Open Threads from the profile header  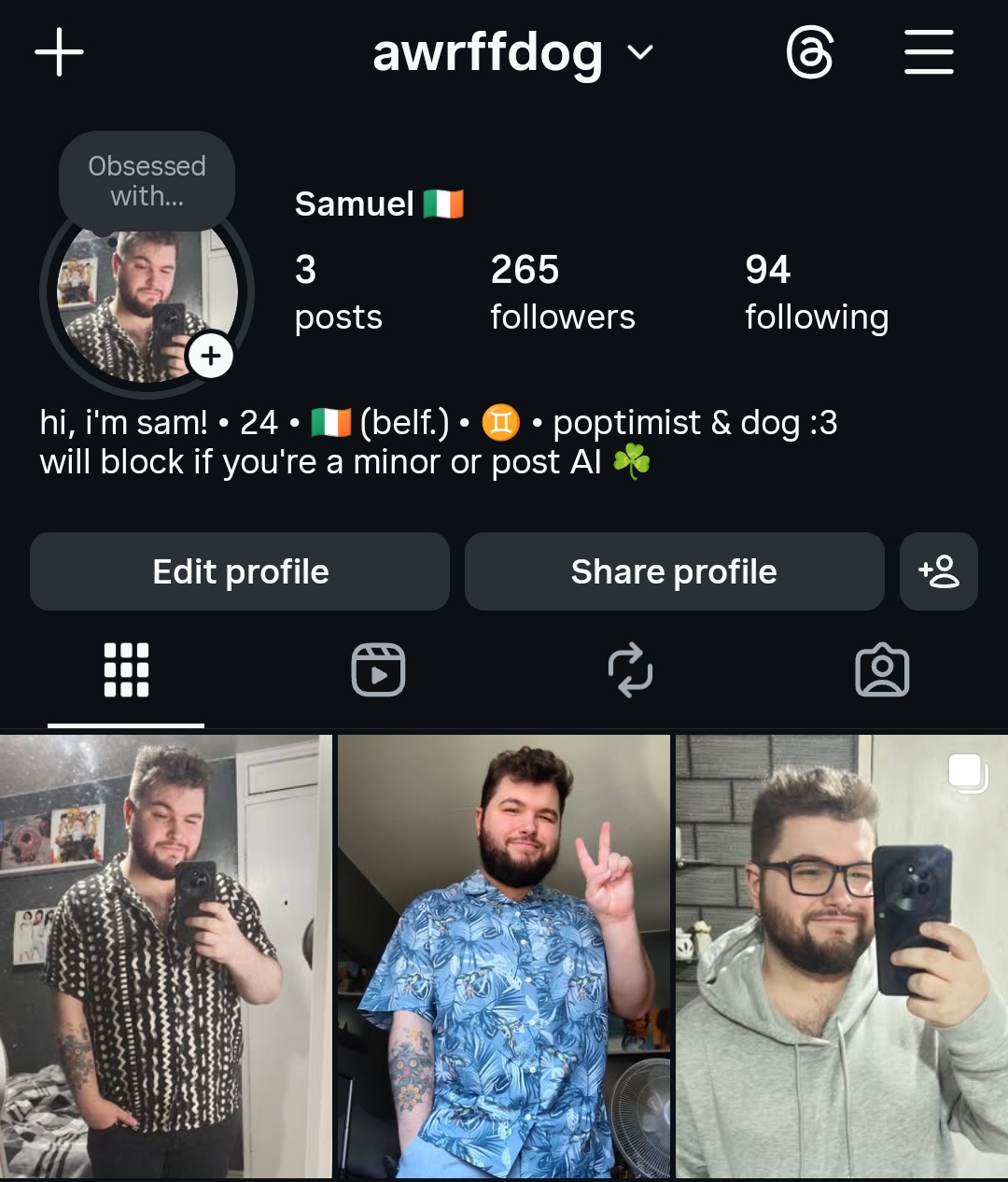809,52
